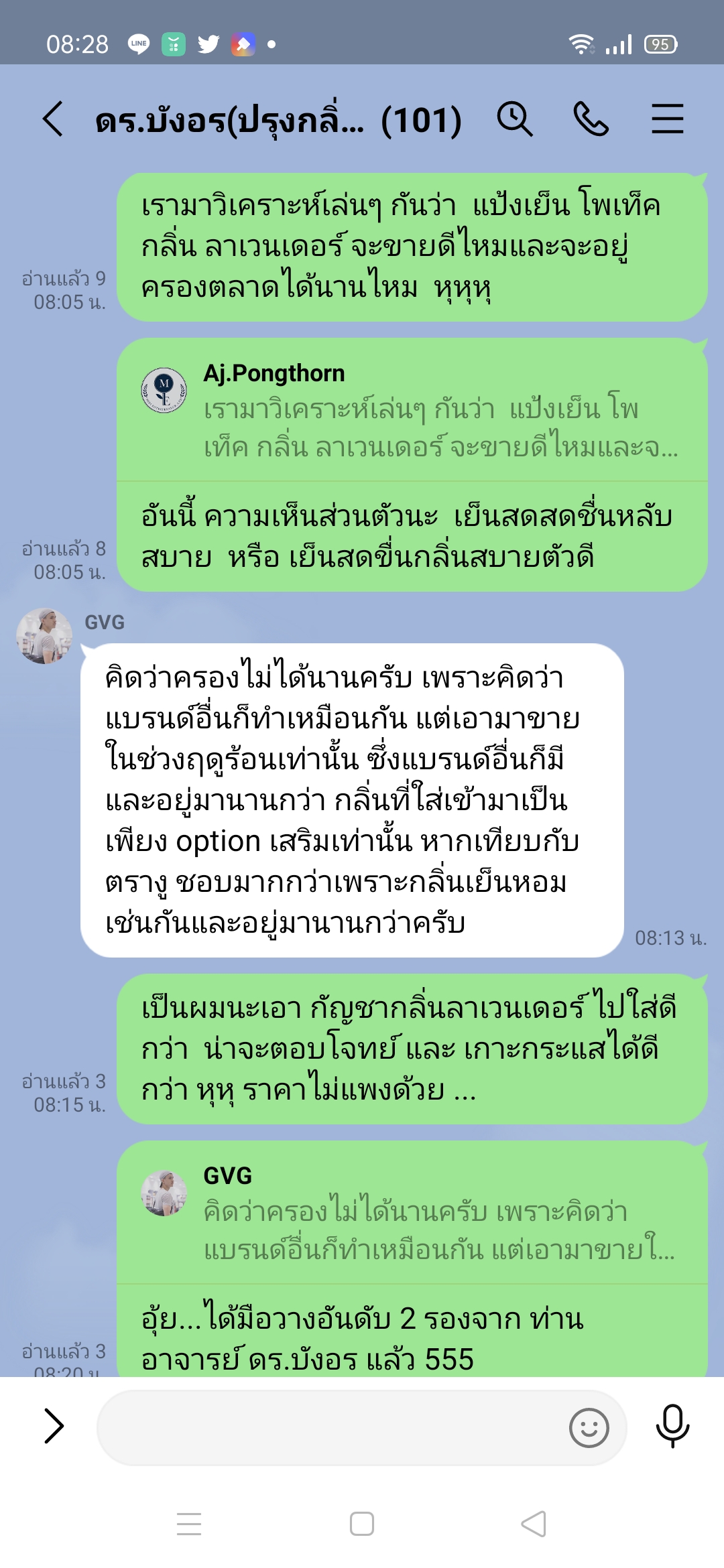
Task: Tap the system home button
Action: point(361,1524)
